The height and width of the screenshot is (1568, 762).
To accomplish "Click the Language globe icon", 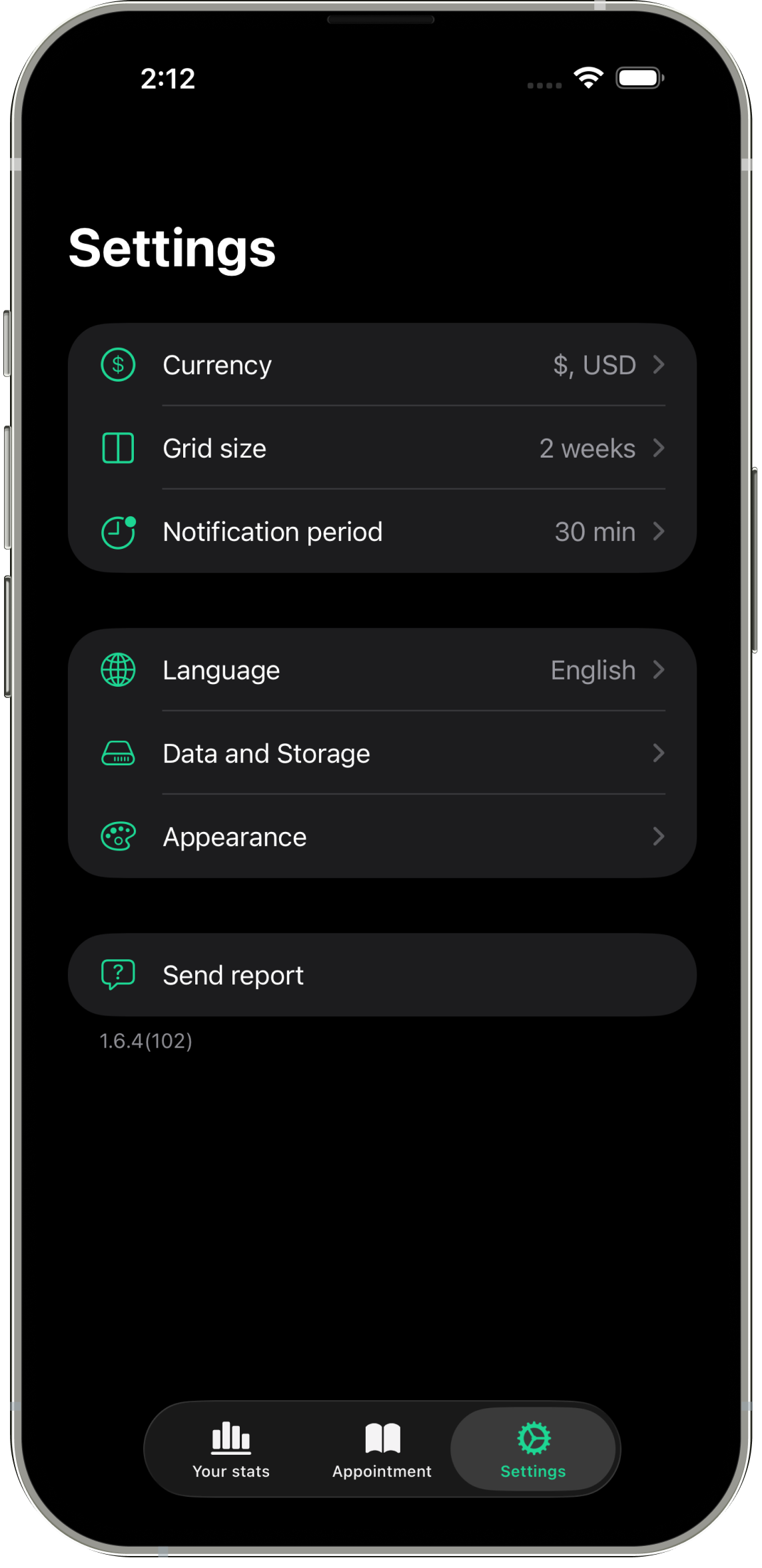I will pyautogui.click(x=118, y=670).
